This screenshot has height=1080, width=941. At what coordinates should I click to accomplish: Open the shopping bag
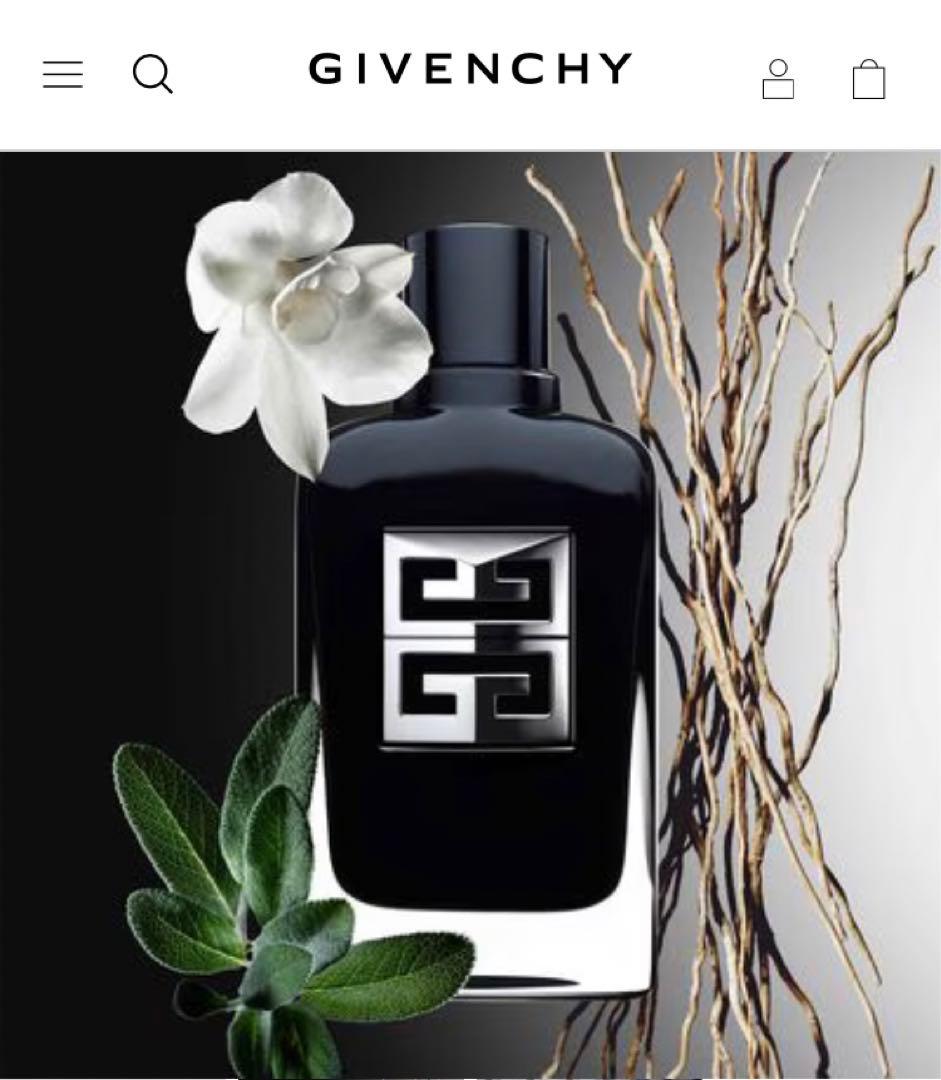tap(868, 79)
